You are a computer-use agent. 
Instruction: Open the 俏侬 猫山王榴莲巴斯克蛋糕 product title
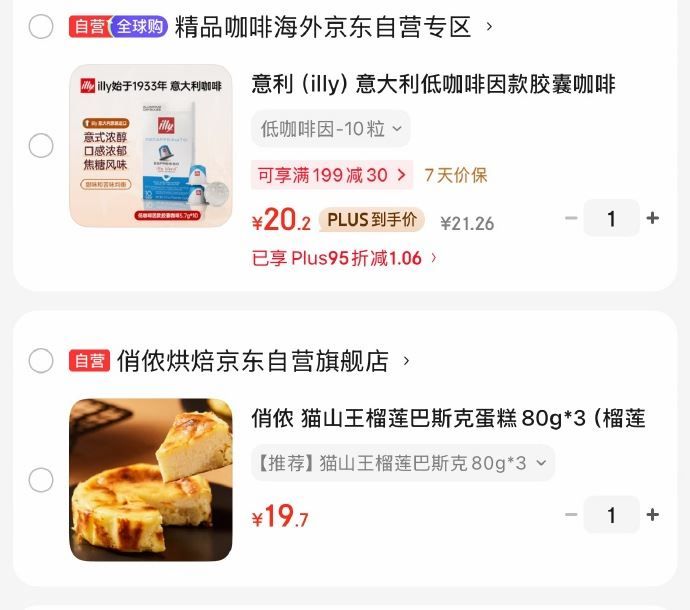coord(447,418)
